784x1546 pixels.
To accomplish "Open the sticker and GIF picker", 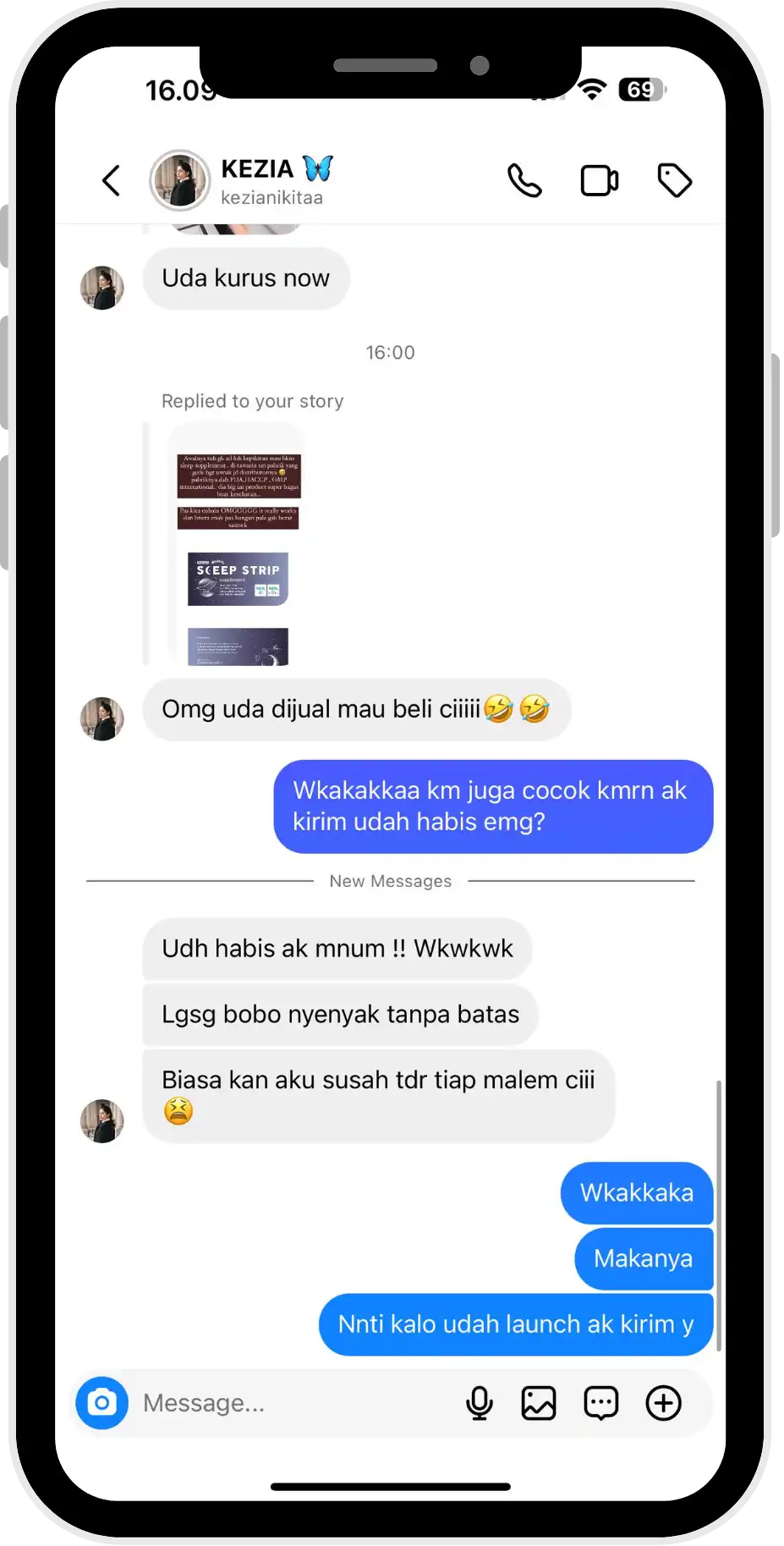I will click(x=601, y=1403).
